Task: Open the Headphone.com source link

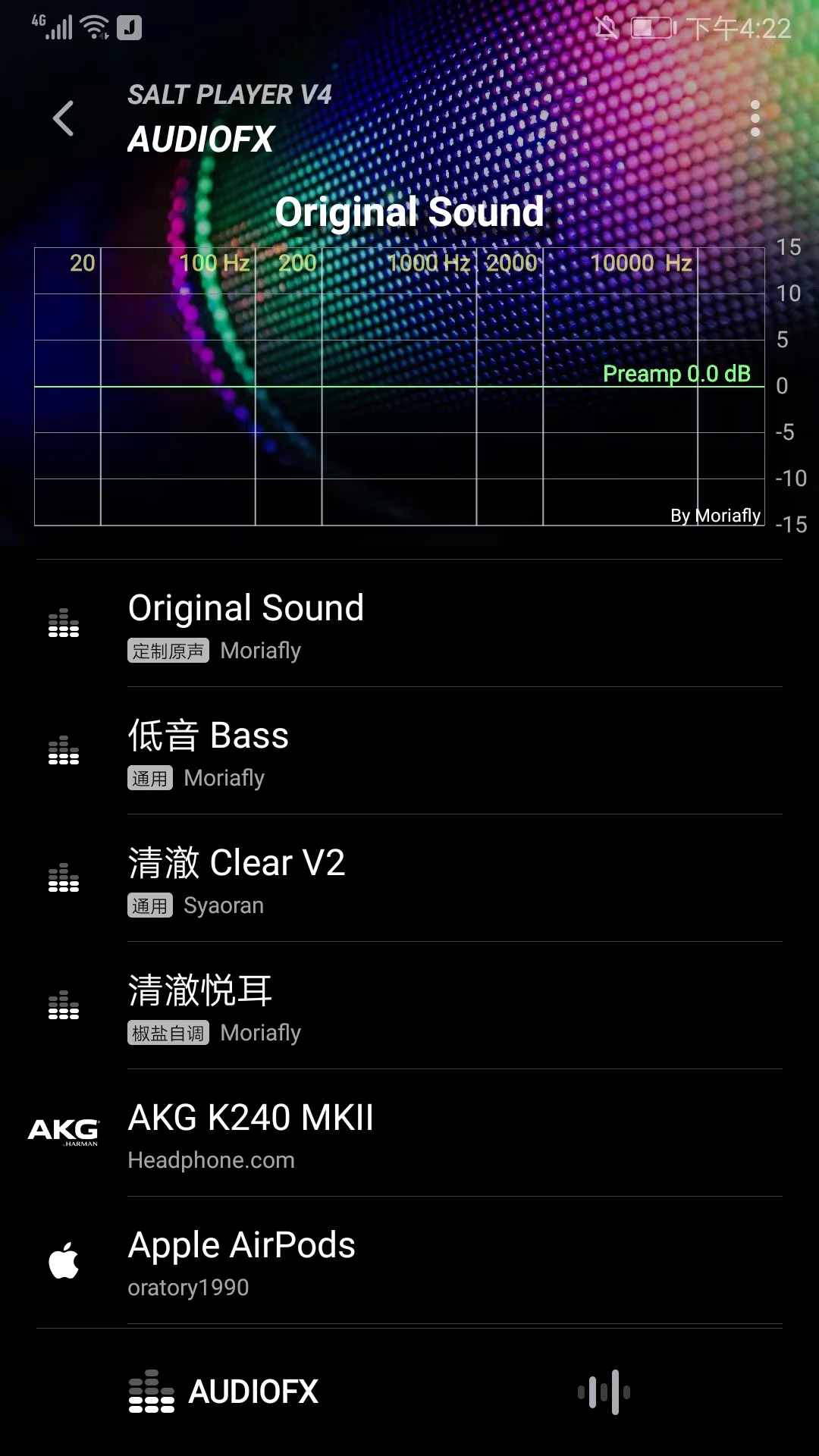Action: point(212,1160)
